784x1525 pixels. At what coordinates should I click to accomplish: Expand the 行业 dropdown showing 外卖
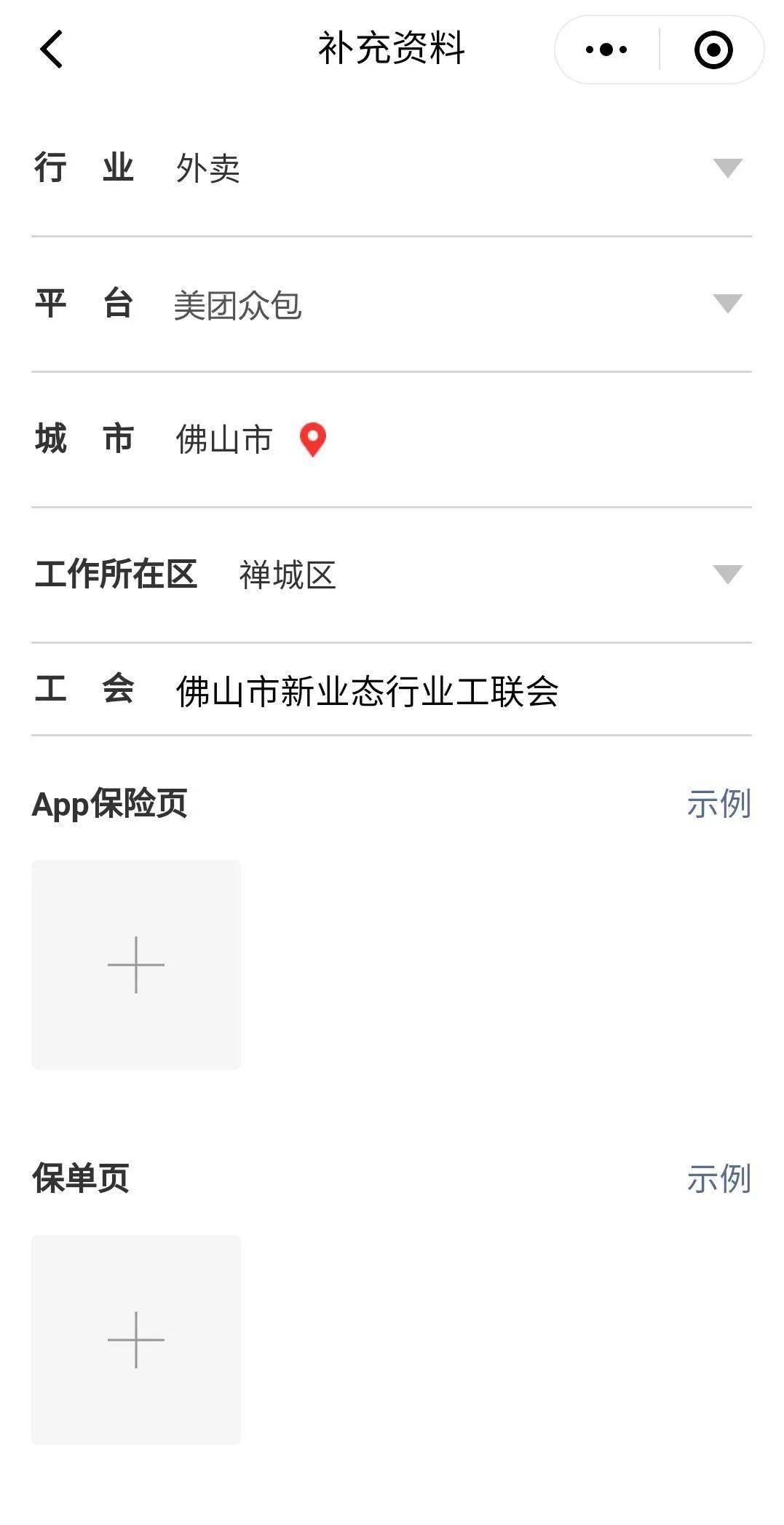click(727, 168)
